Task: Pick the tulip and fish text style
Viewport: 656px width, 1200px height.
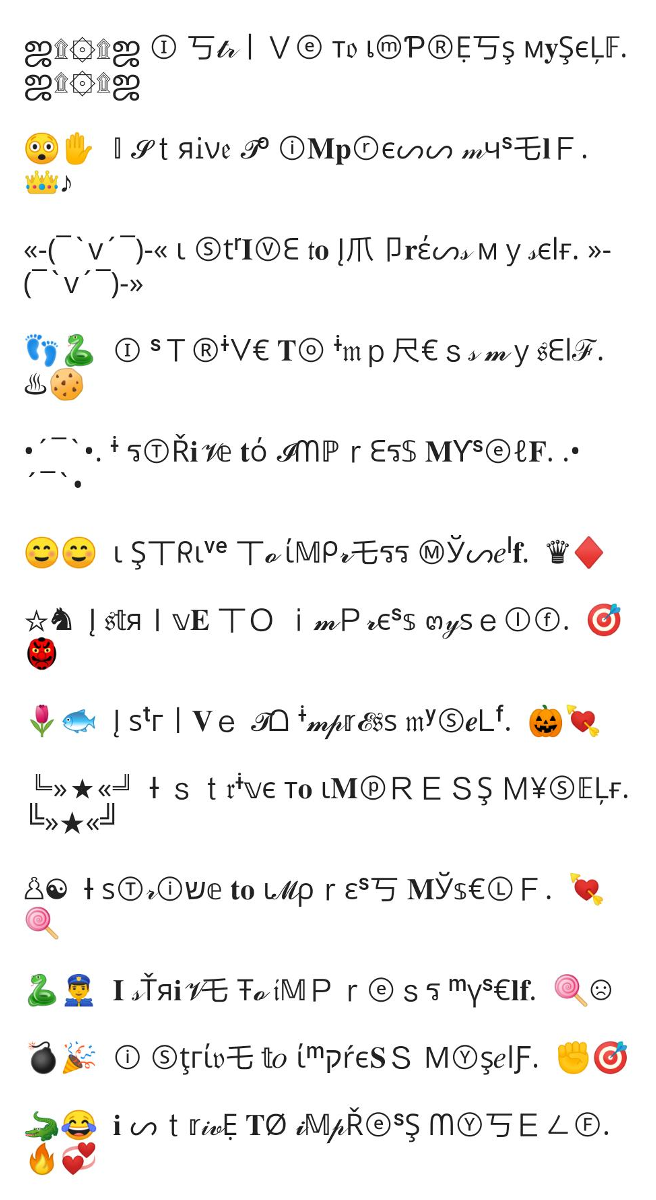Action: tap(311, 720)
